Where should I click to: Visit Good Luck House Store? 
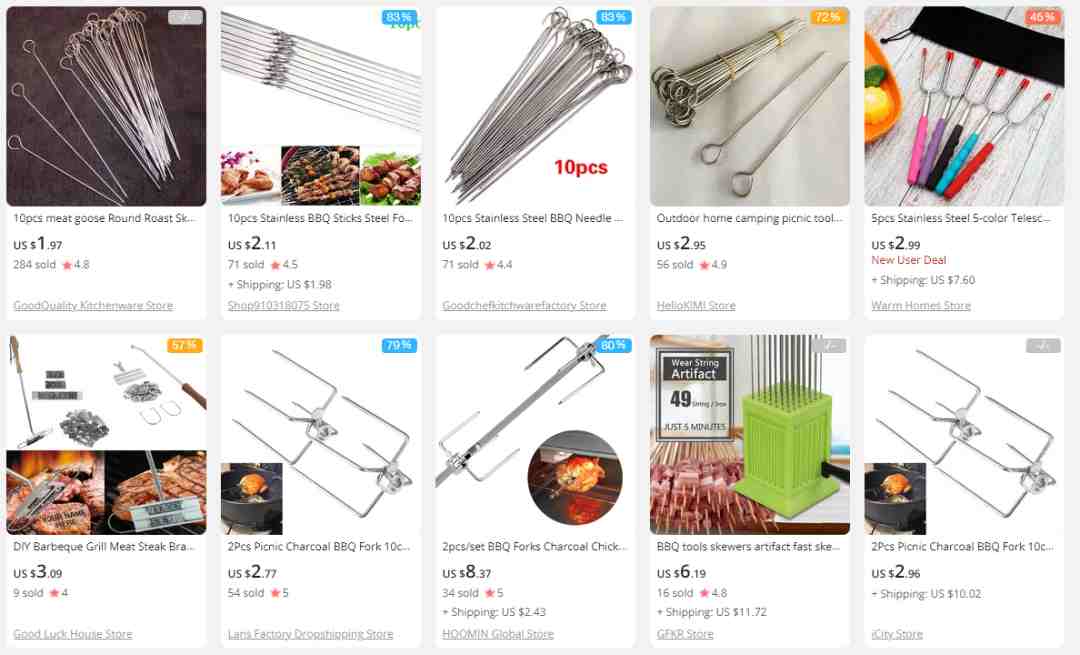pyautogui.click(x=72, y=634)
